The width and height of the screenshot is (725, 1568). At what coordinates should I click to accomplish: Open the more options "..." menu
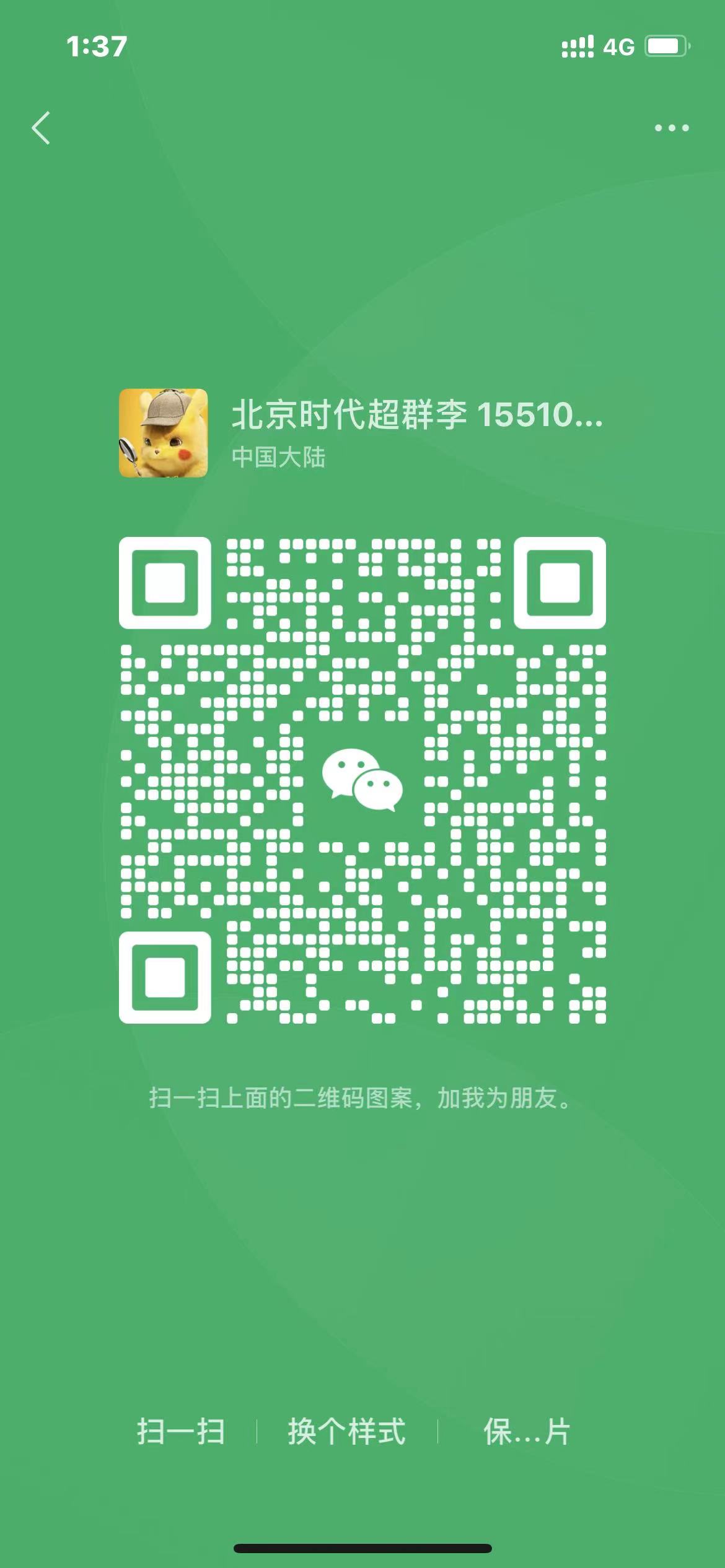pyautogui.click(x=670, y=127)
